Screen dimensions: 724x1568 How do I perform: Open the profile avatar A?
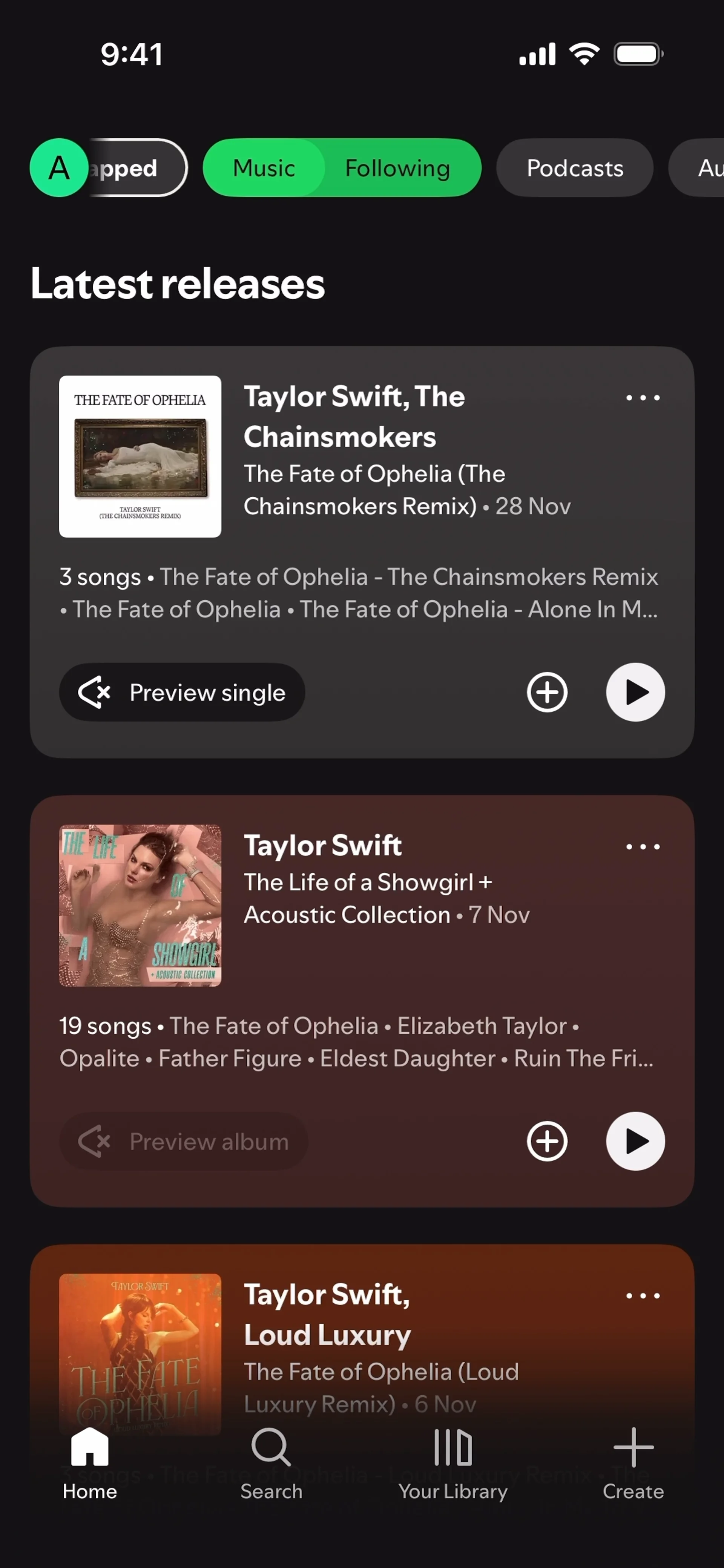(x=59, y=167)
